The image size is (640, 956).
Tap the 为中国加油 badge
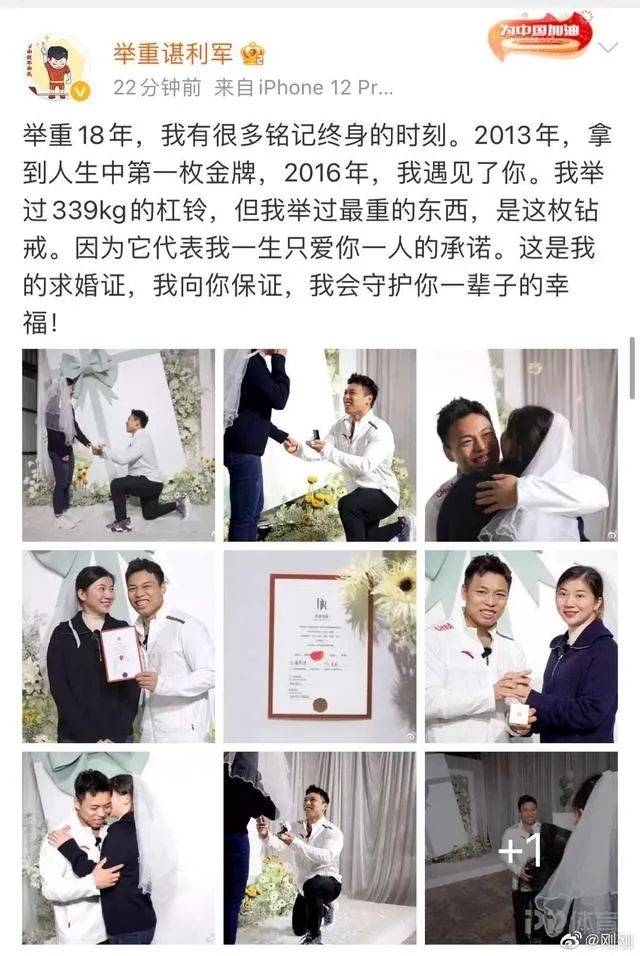pyautogui.click(x=540, y=37)
